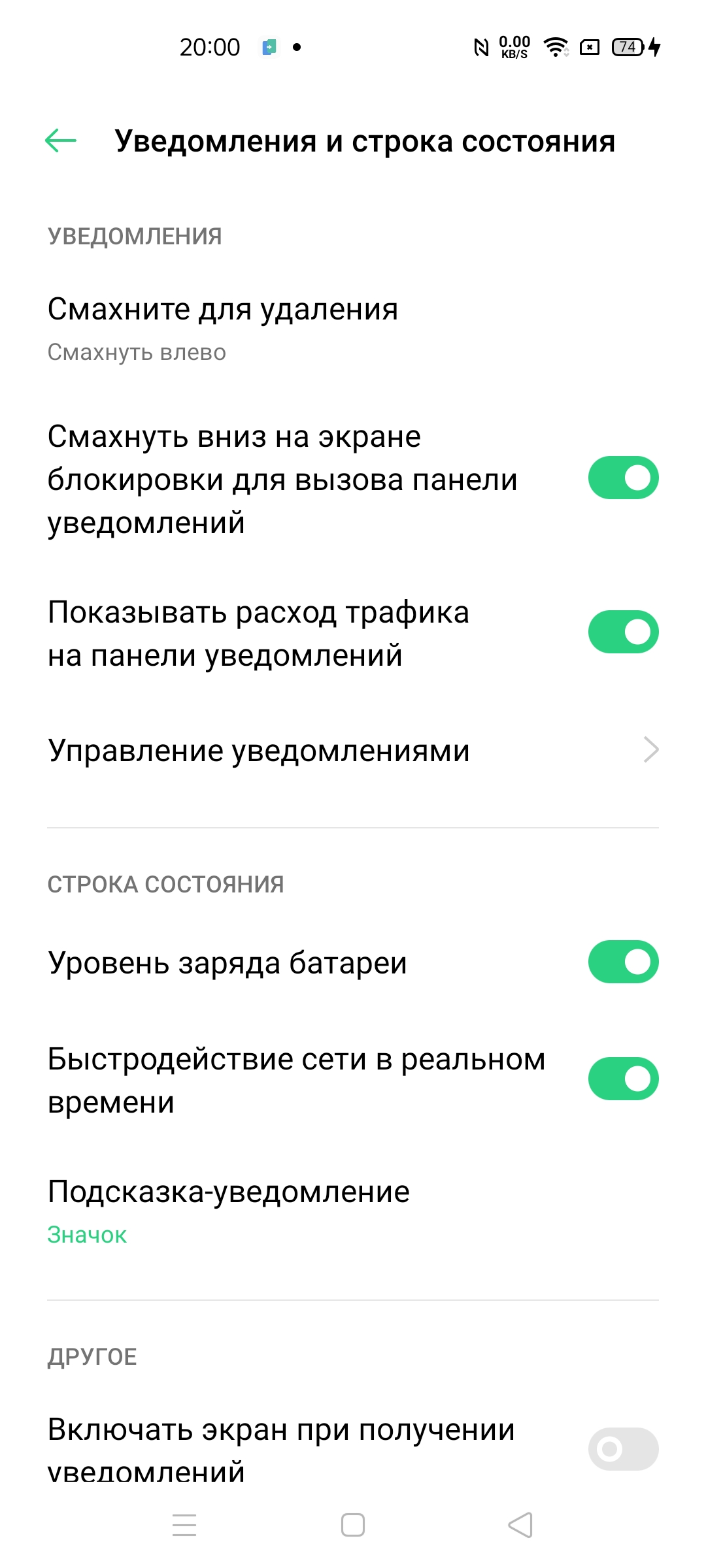
Task: Open 'Управление уведомлениями'
Action: coord(353,750)
